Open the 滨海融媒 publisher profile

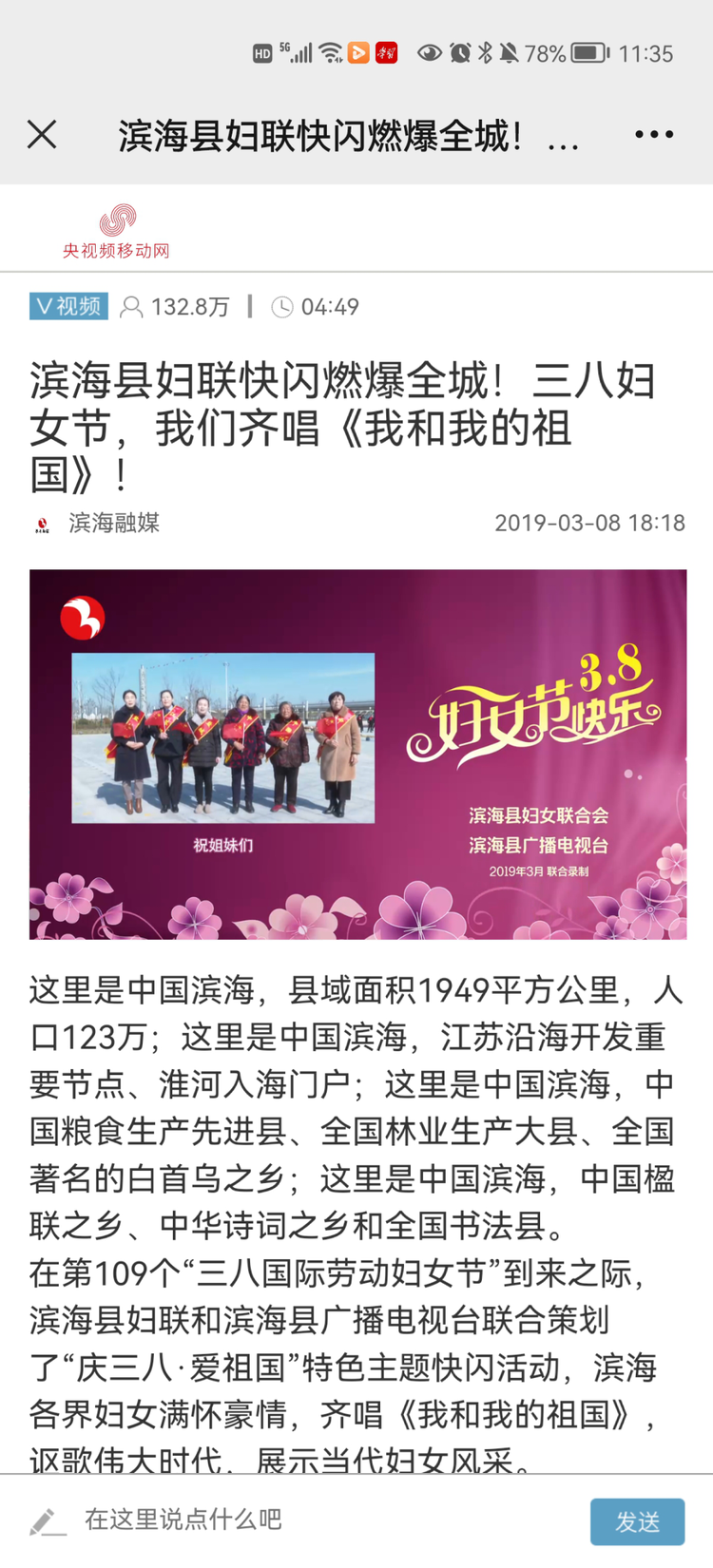point(112,523)
